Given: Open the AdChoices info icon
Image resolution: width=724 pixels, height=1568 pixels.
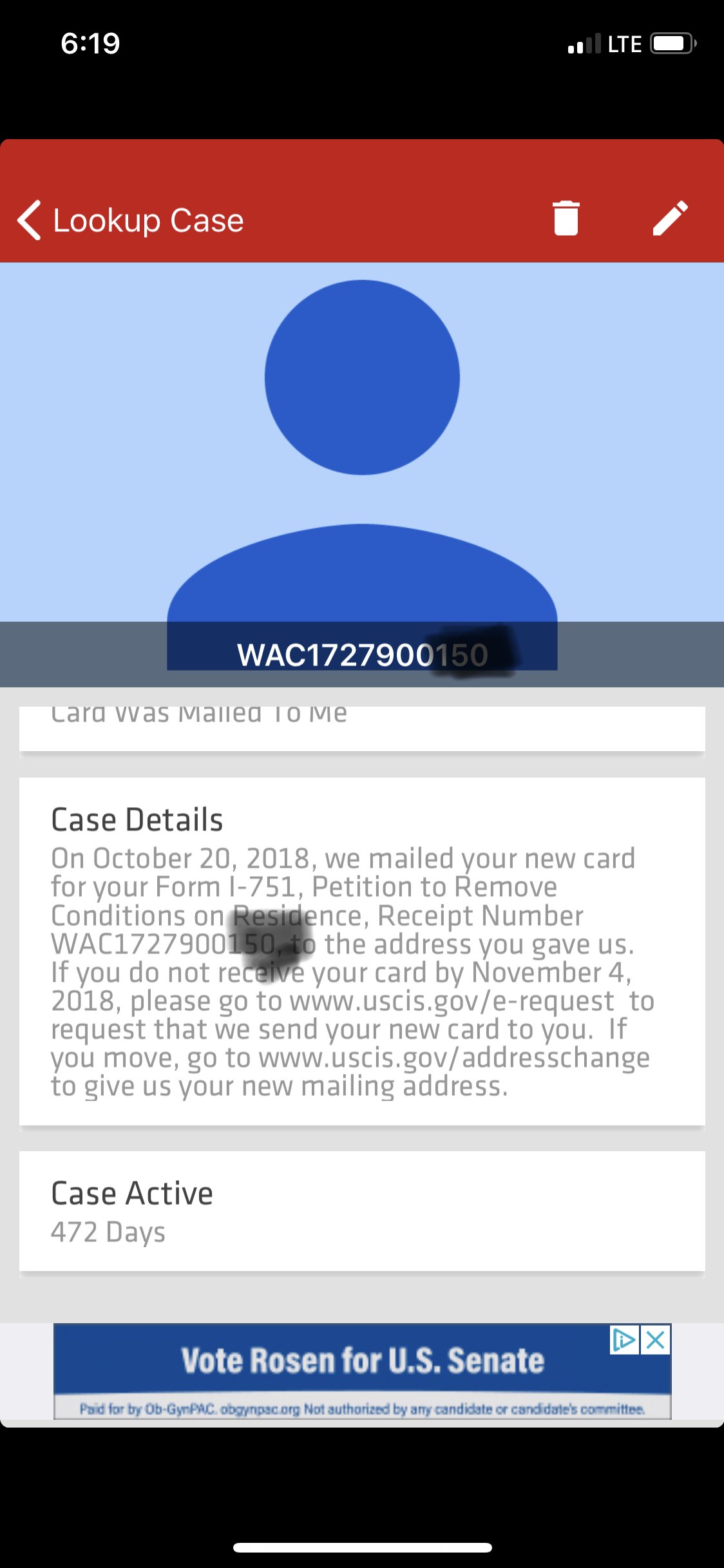Looking at the screenshot, I should (x=624, y=1340).
